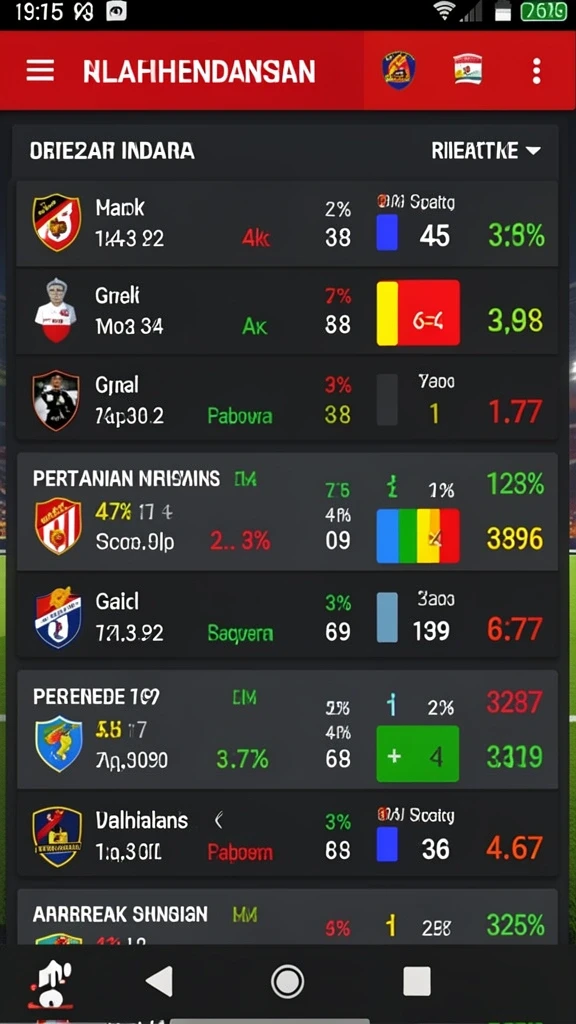
Task: Open the three-dot overflow menu
Action: [536, 71]
